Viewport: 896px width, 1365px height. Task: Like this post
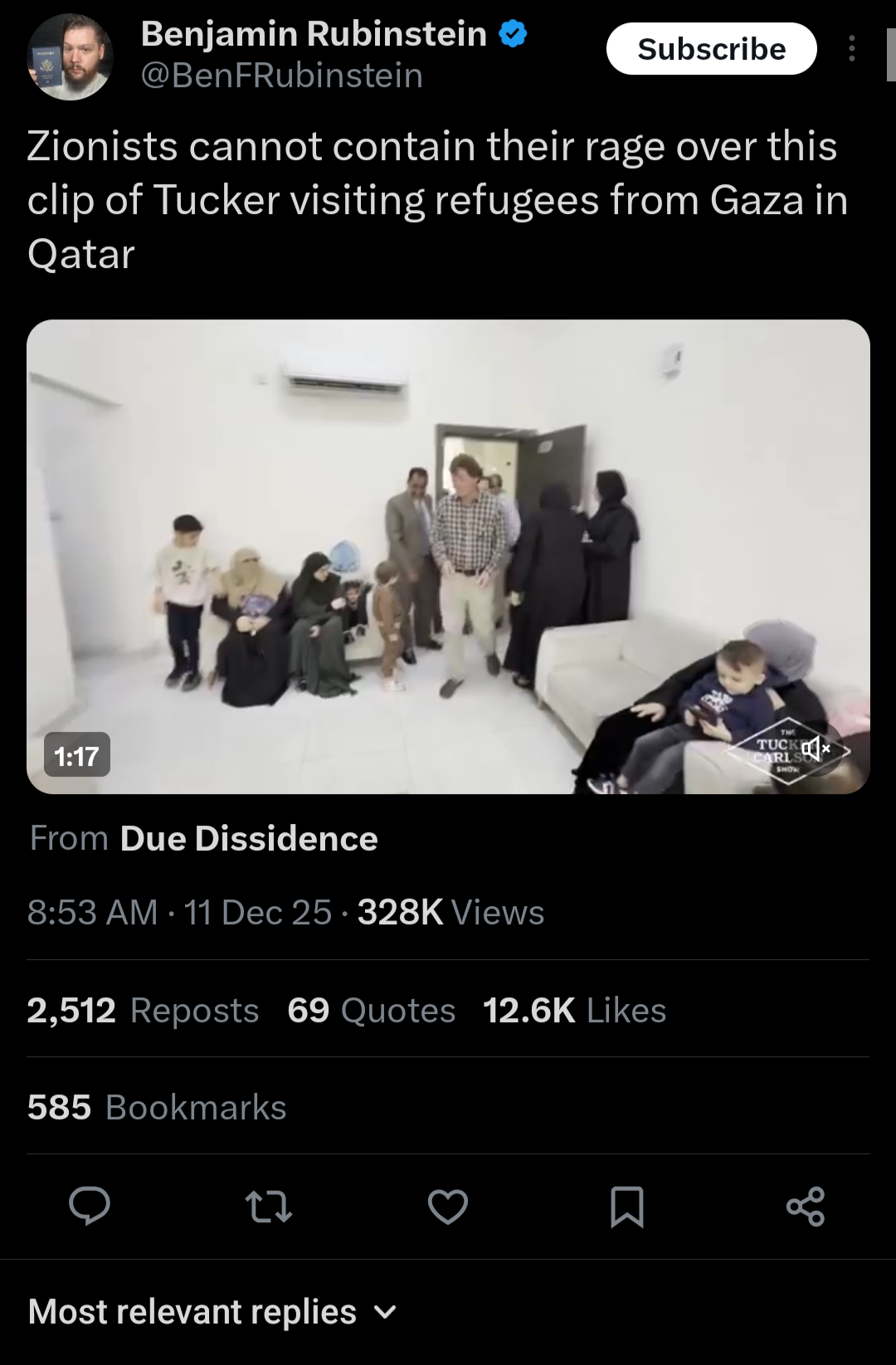448,1206
